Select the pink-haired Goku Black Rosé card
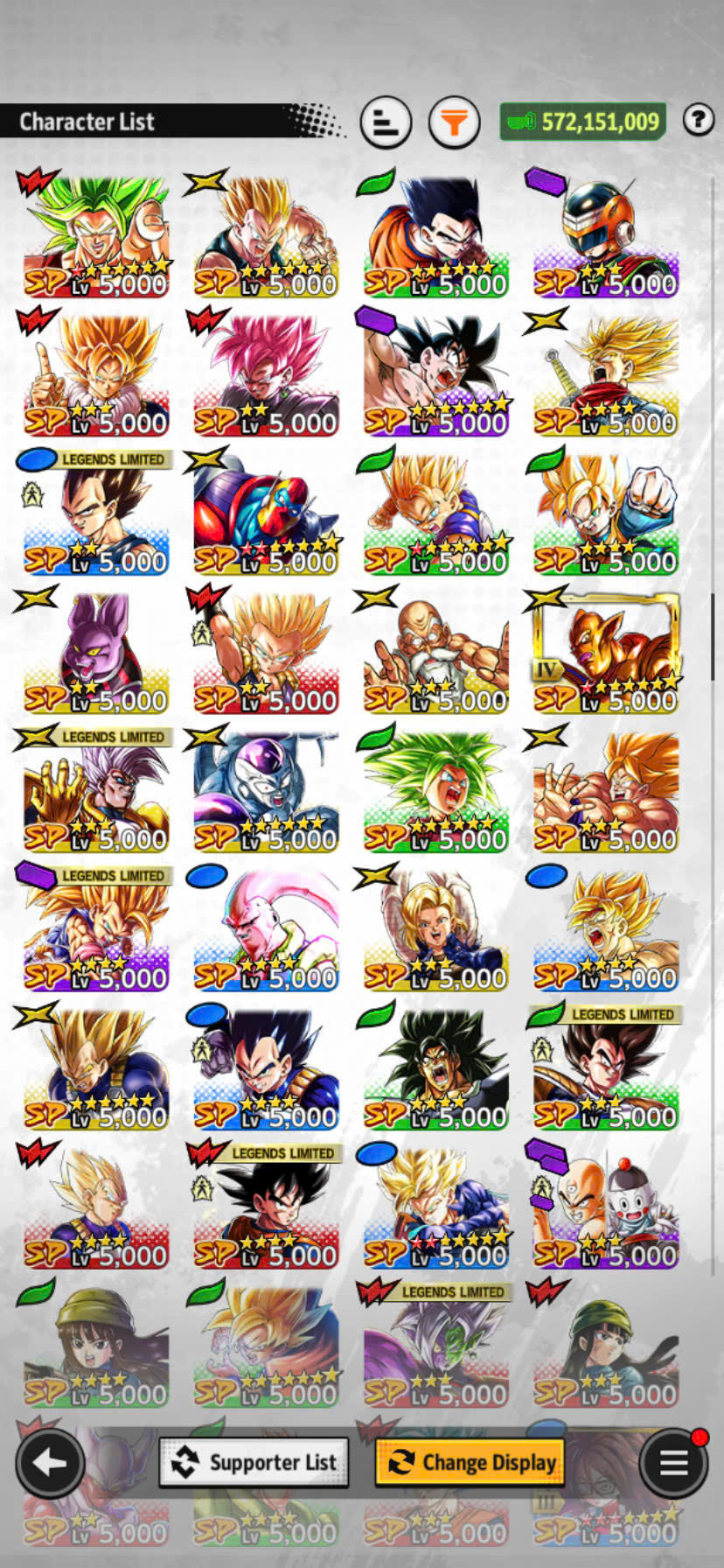 265,372
